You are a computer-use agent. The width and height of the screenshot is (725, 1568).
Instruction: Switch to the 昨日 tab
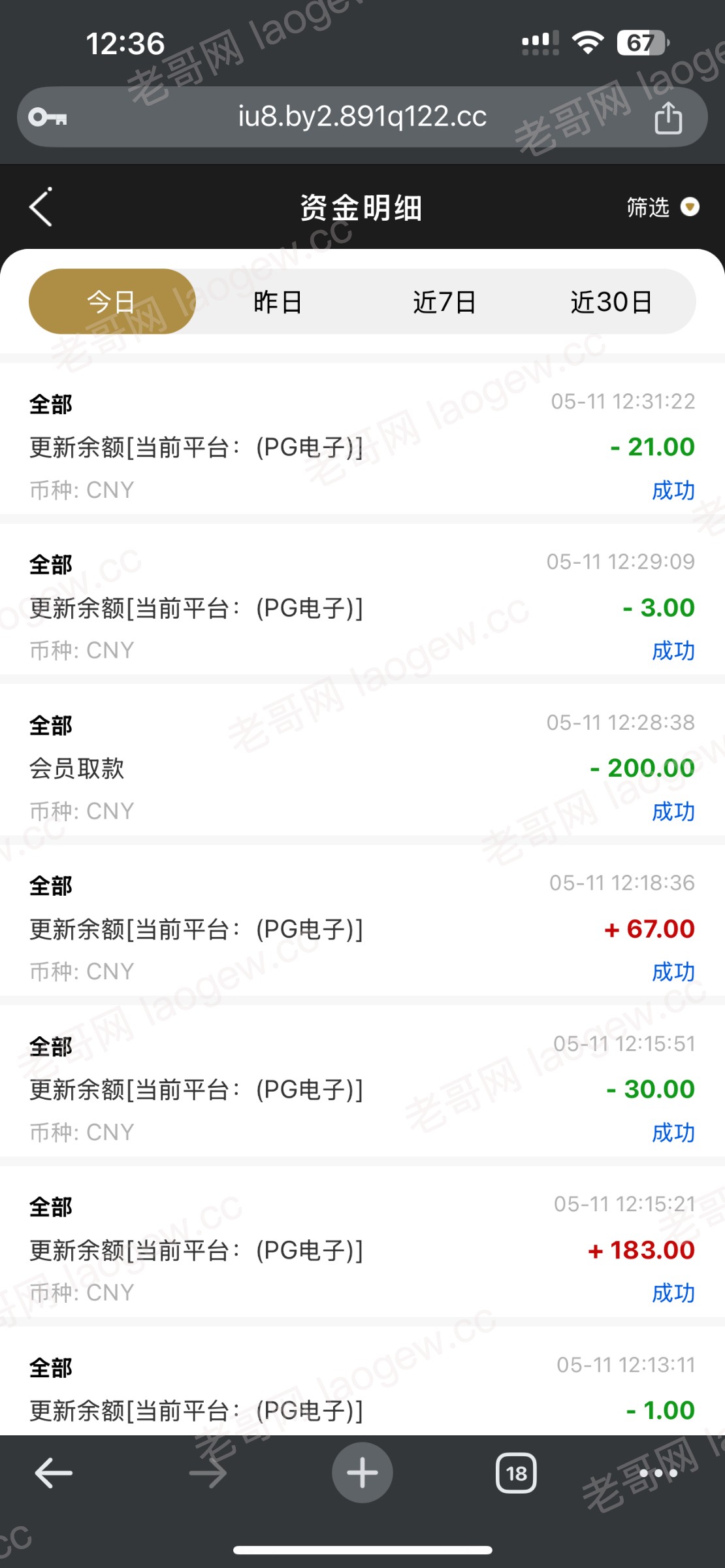coord(278,302)
